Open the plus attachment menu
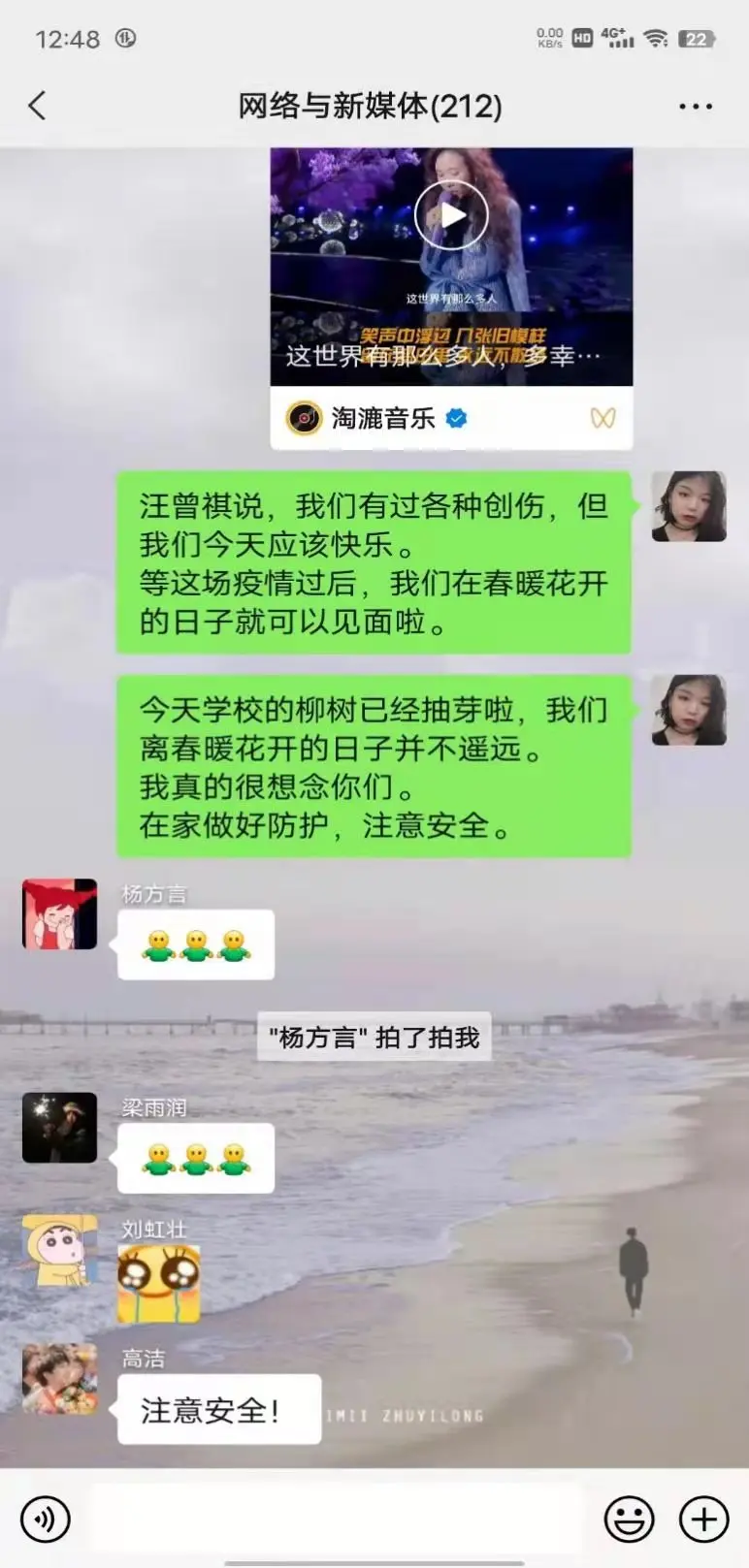This screenshot has width=749, height=1568. click(703, 1519)
